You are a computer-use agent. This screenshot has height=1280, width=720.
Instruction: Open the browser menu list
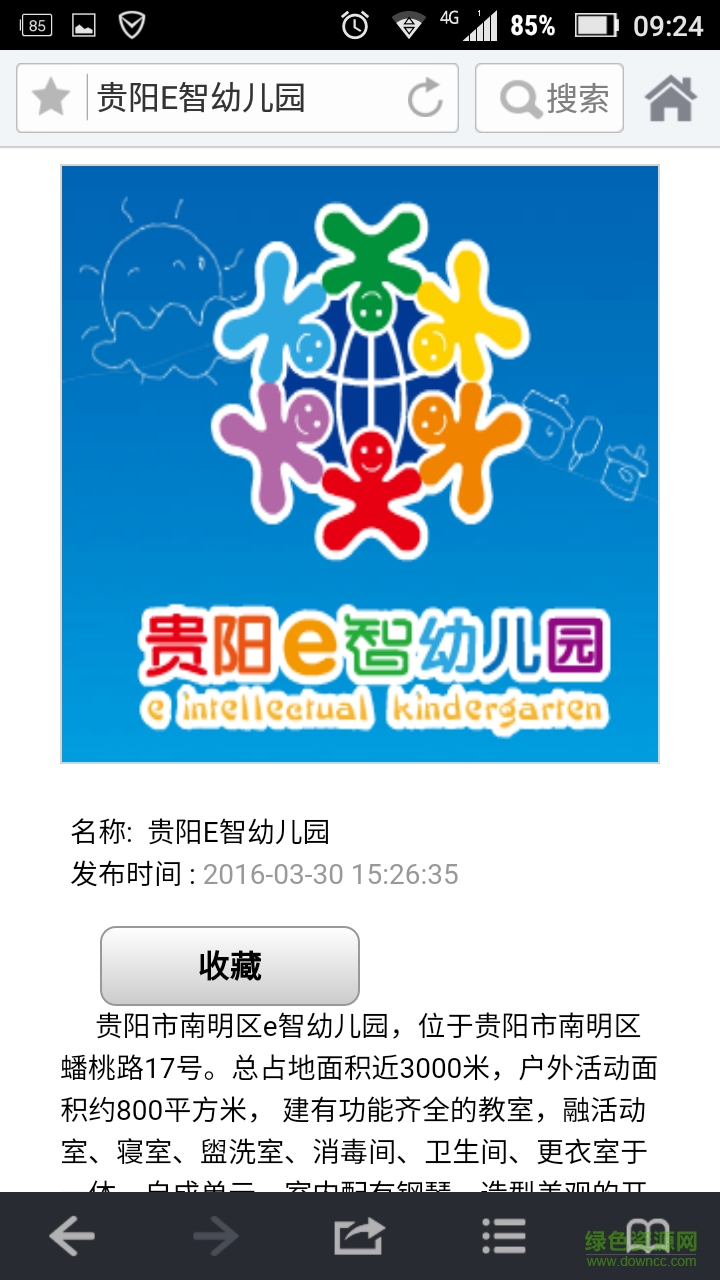click(503, 1236)
